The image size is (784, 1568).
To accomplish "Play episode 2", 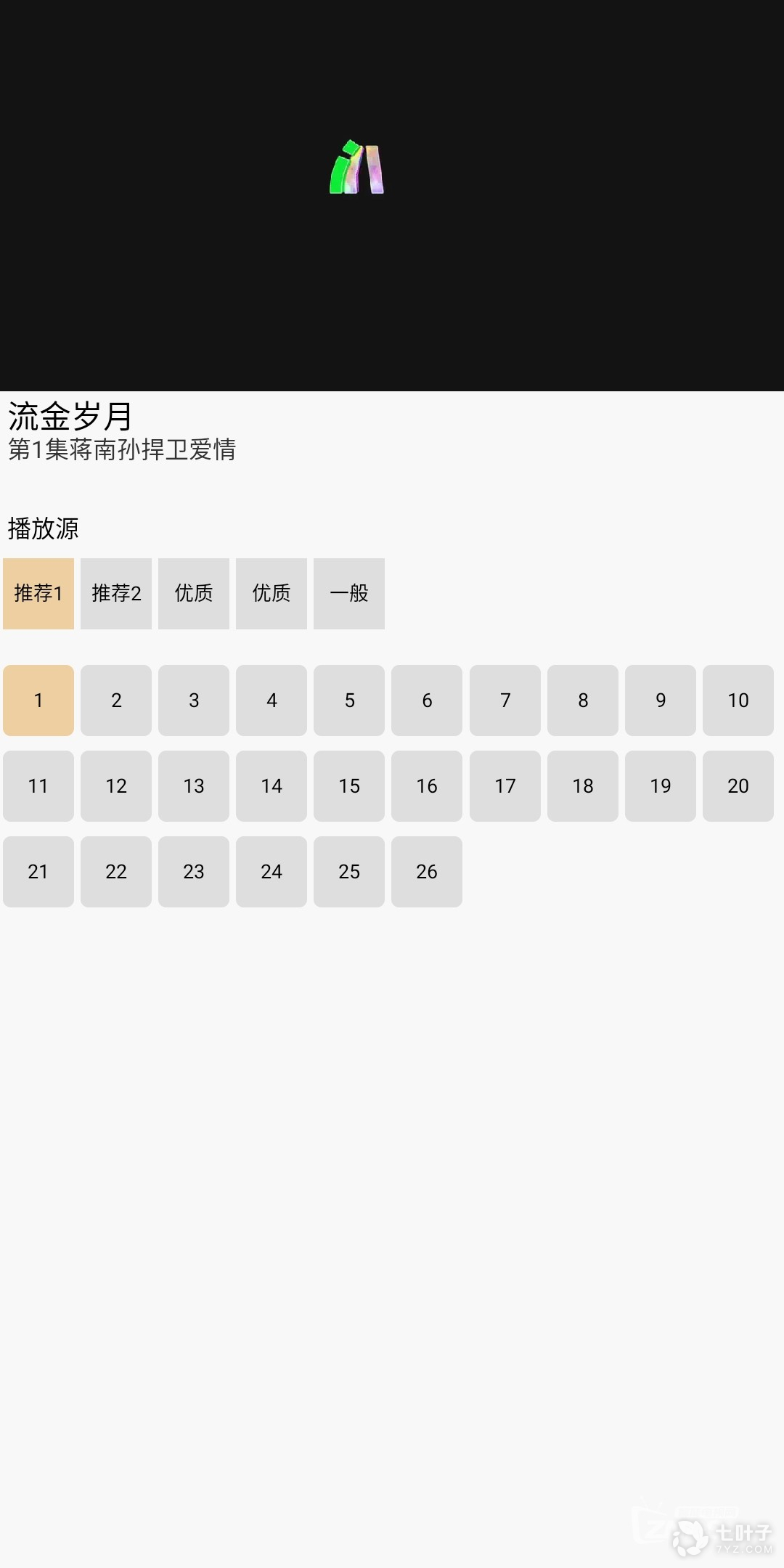I will click(x=116, y=700).
